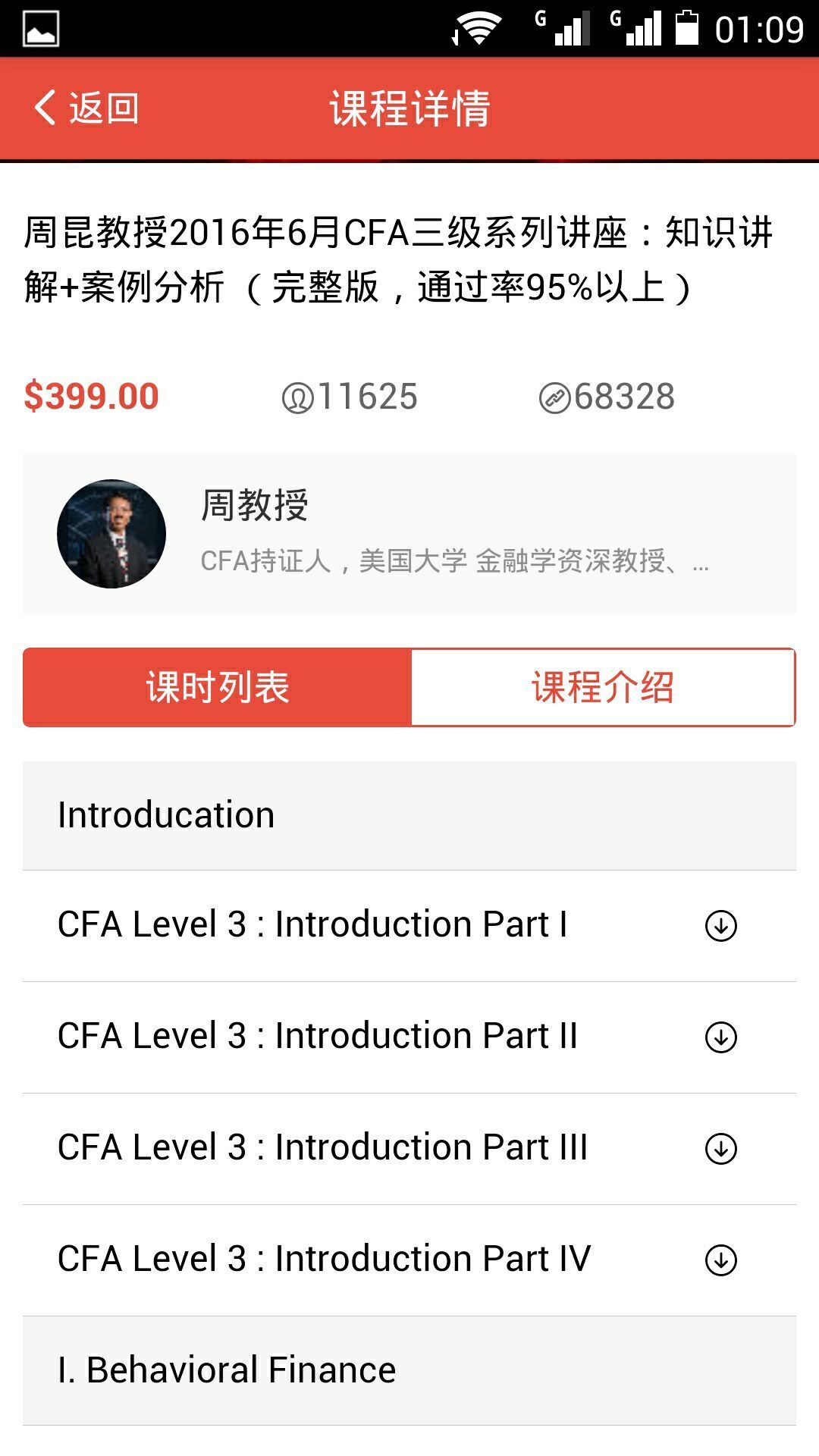Screen dimensions: 819x1456
Task: Select the 课时列表 tab
Action: coord(217,686)
